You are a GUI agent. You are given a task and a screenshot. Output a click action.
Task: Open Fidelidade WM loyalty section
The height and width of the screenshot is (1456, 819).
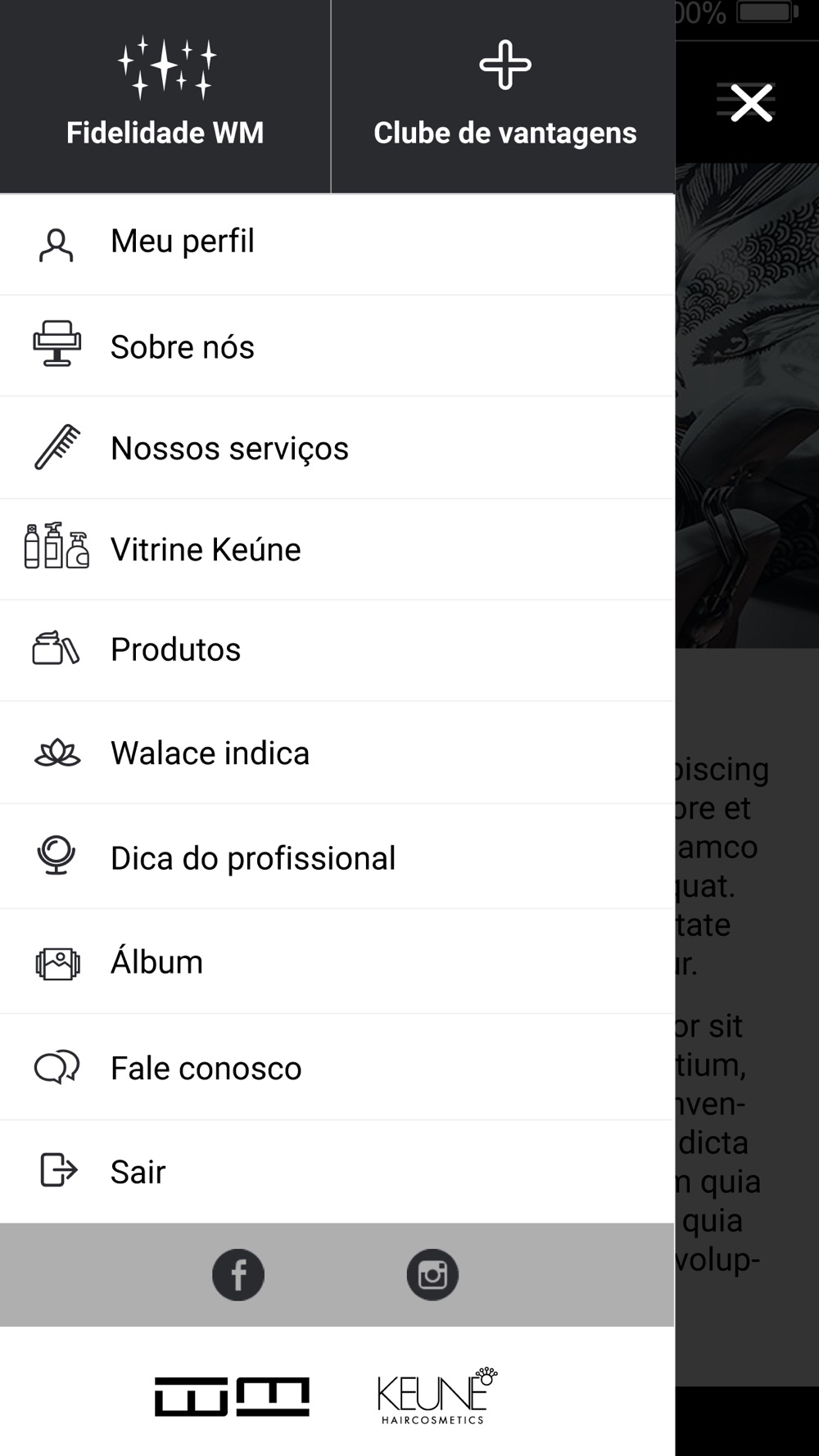click(x=165, y=97)
